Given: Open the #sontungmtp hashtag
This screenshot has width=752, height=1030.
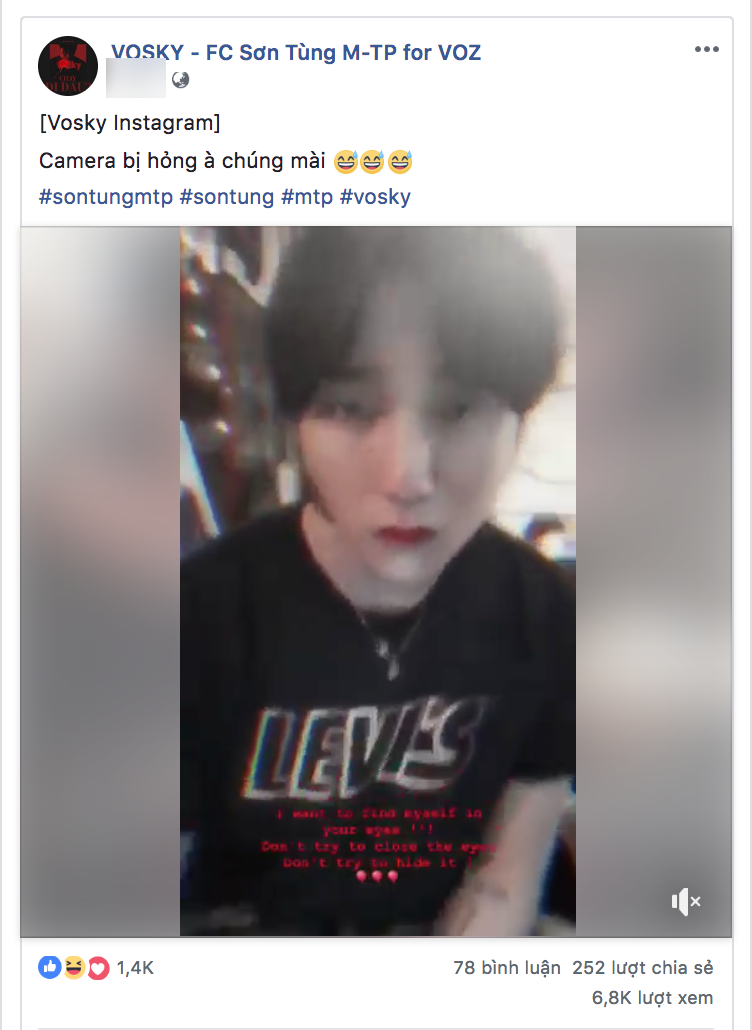Looking at the screenshot, I should (x=106, y=196).
